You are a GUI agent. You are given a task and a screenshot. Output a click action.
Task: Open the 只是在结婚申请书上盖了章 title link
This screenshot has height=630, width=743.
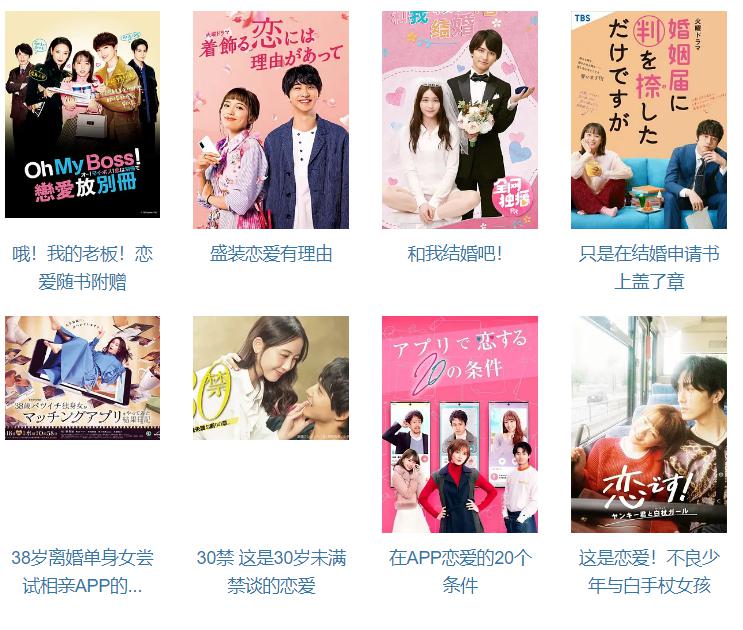point(648,268)
